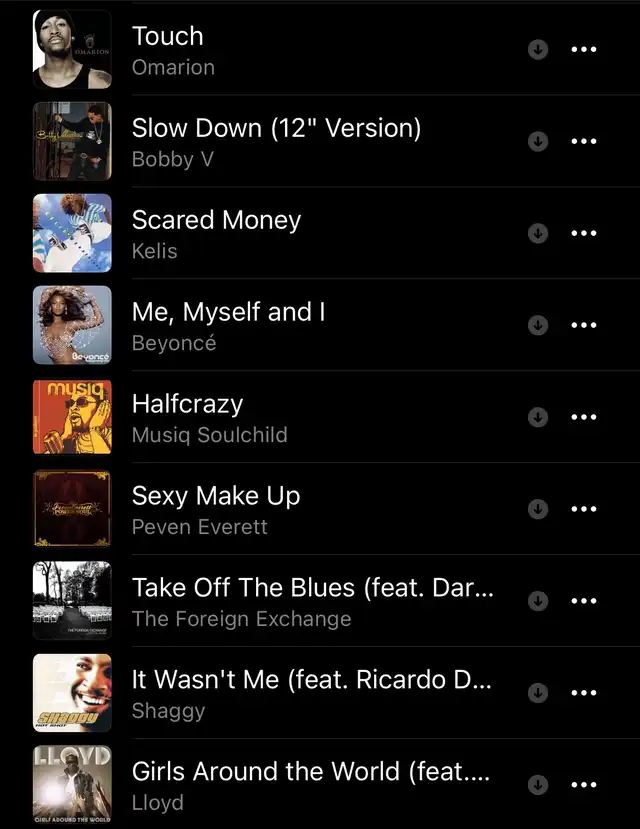Open more options for Halfcrazy
Viewport: 640px width, 829px height.
(x=583, y=417)
